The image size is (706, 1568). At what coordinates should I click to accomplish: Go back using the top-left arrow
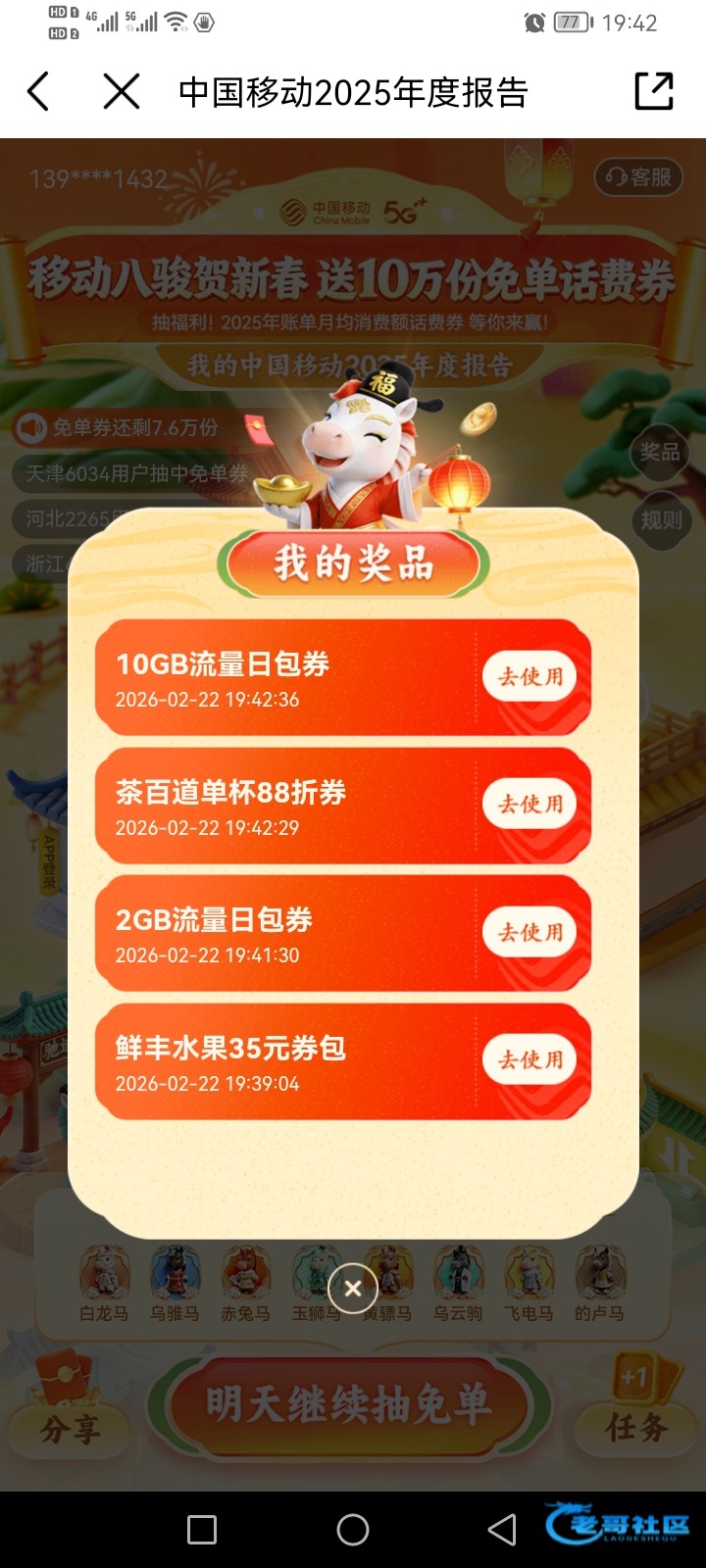(38, 92)
